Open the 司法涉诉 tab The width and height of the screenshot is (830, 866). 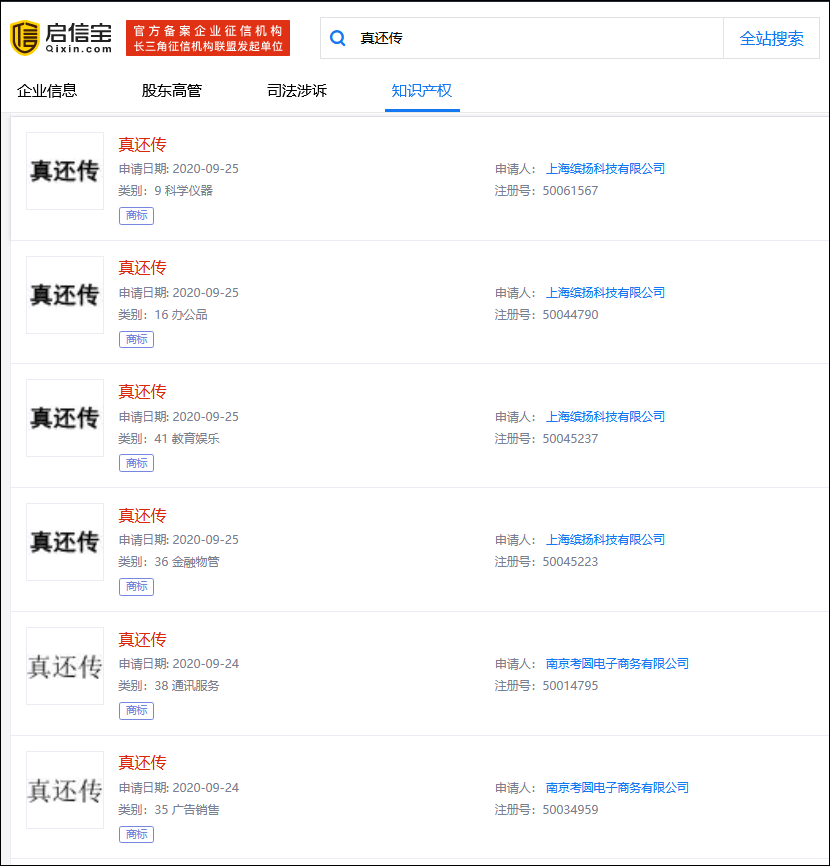(x=297, y=91)
